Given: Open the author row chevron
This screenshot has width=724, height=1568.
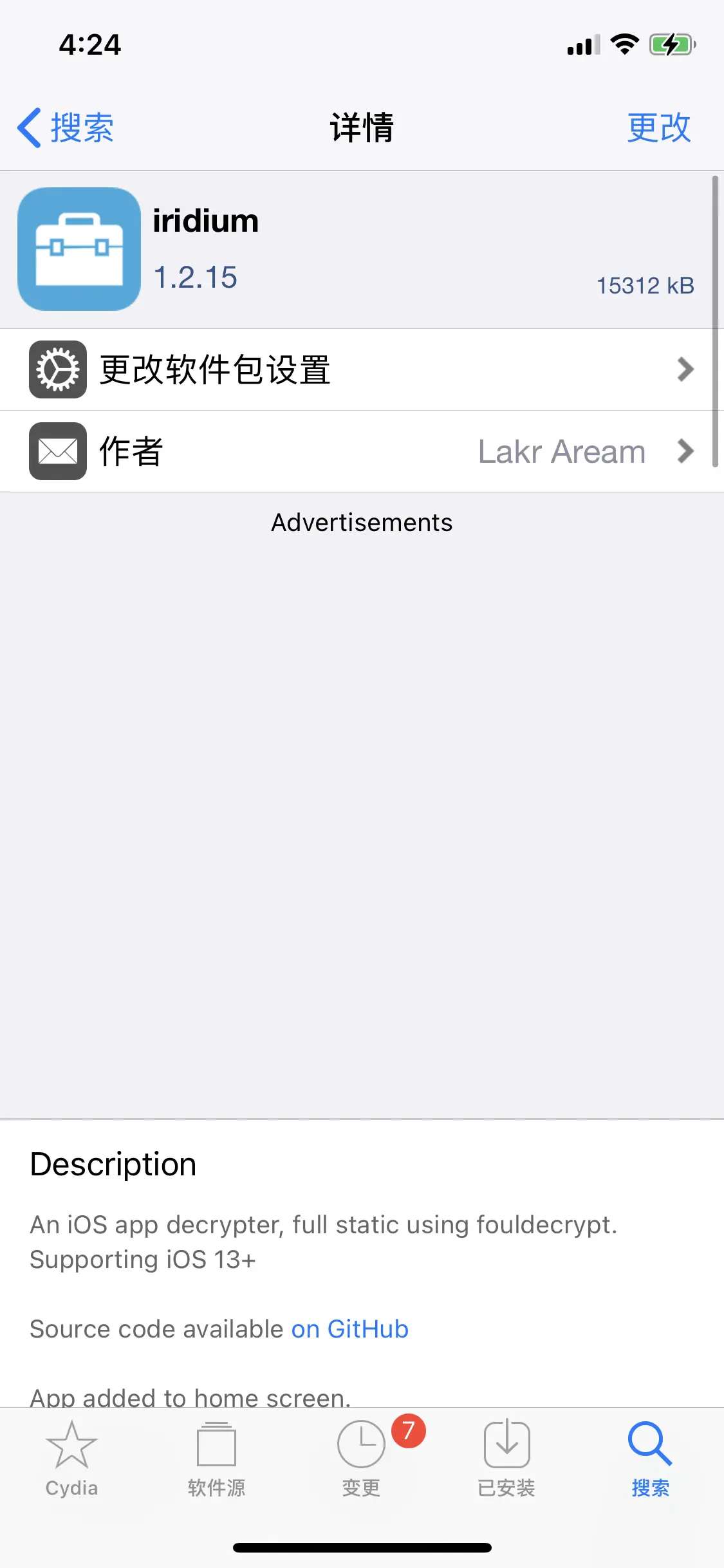Looking at the screenshot, I should (685, 451).
